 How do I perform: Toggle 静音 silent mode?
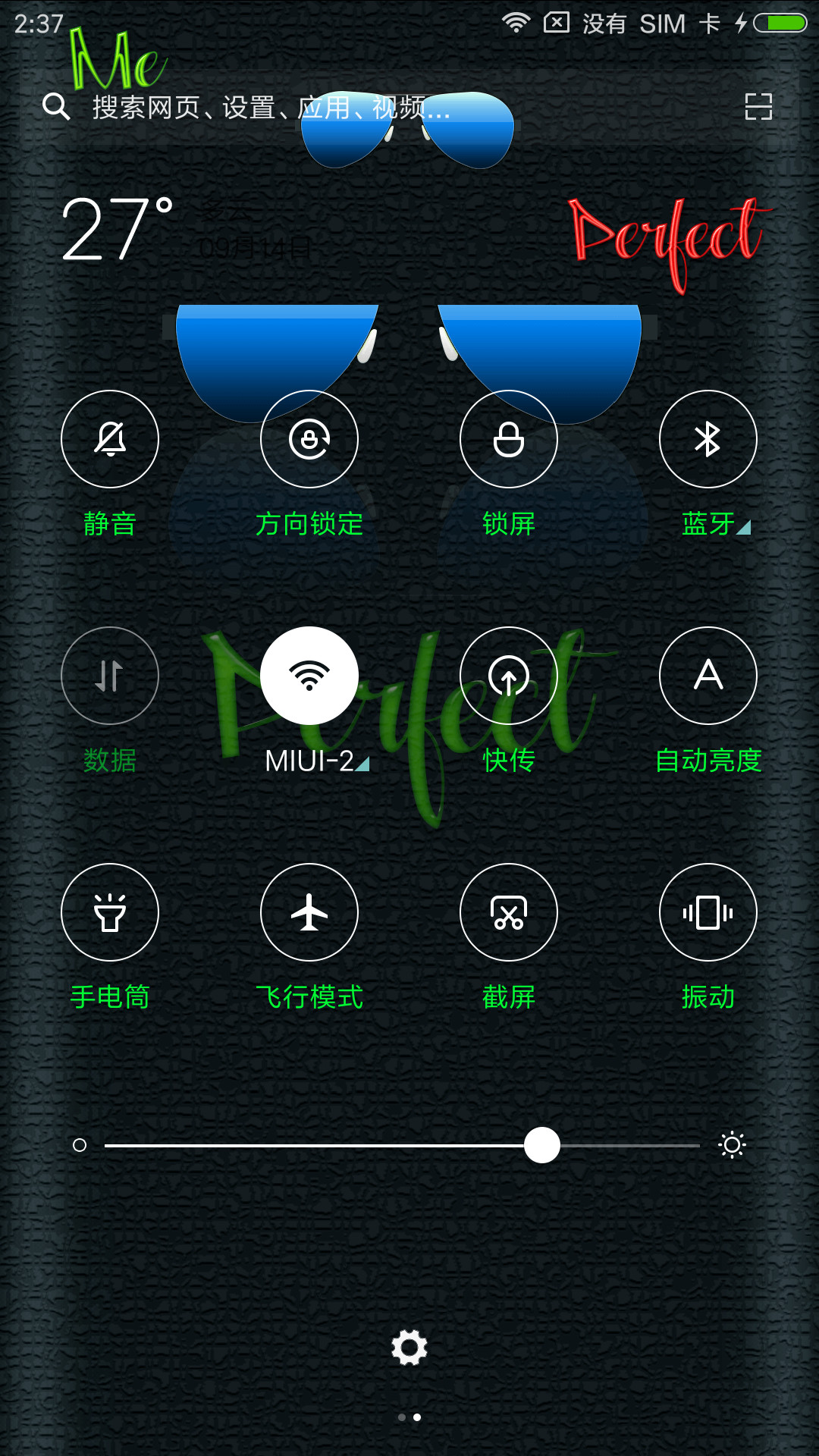click(110, 439)
